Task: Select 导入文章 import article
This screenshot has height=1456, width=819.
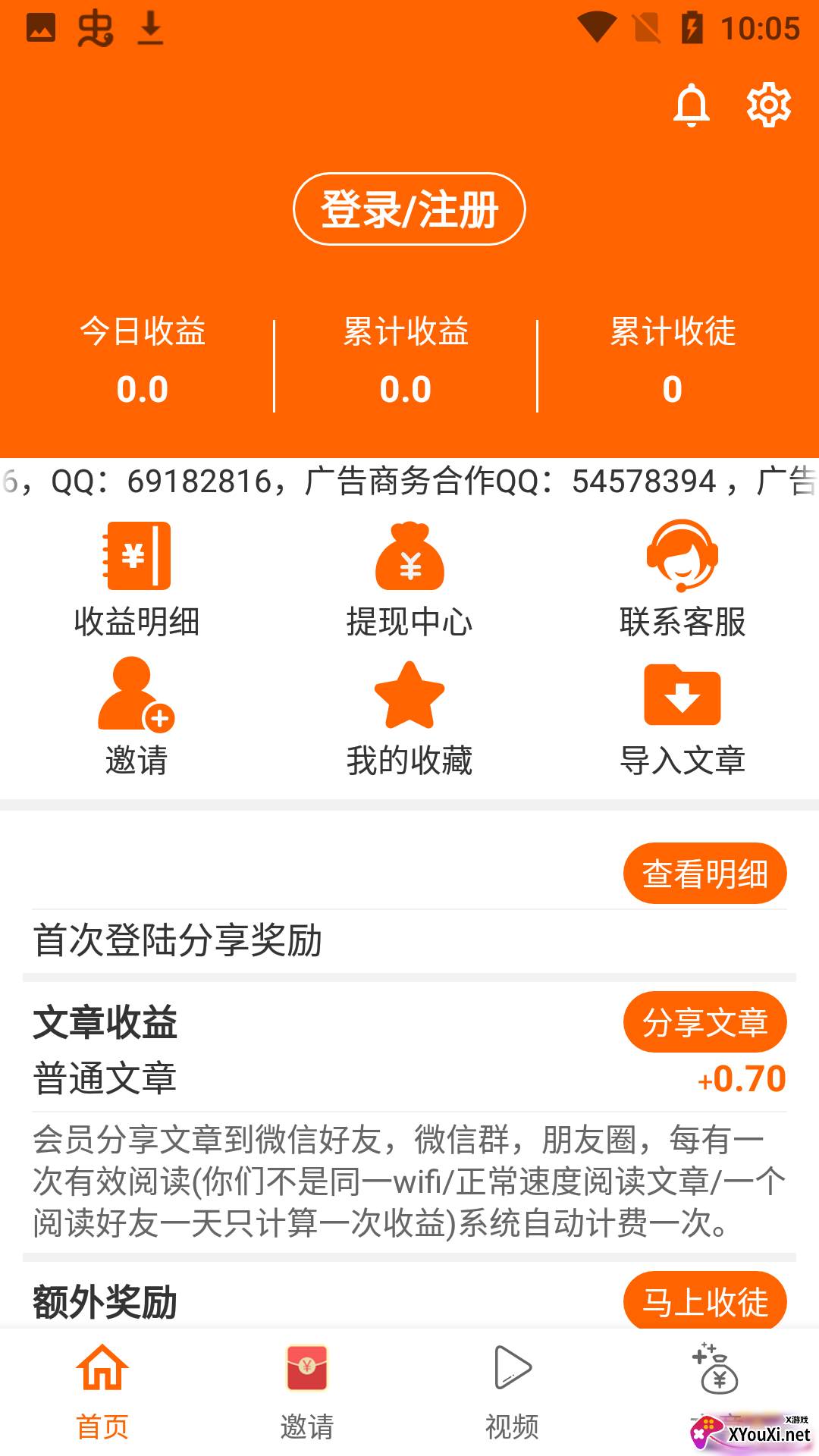Action: 682,717
